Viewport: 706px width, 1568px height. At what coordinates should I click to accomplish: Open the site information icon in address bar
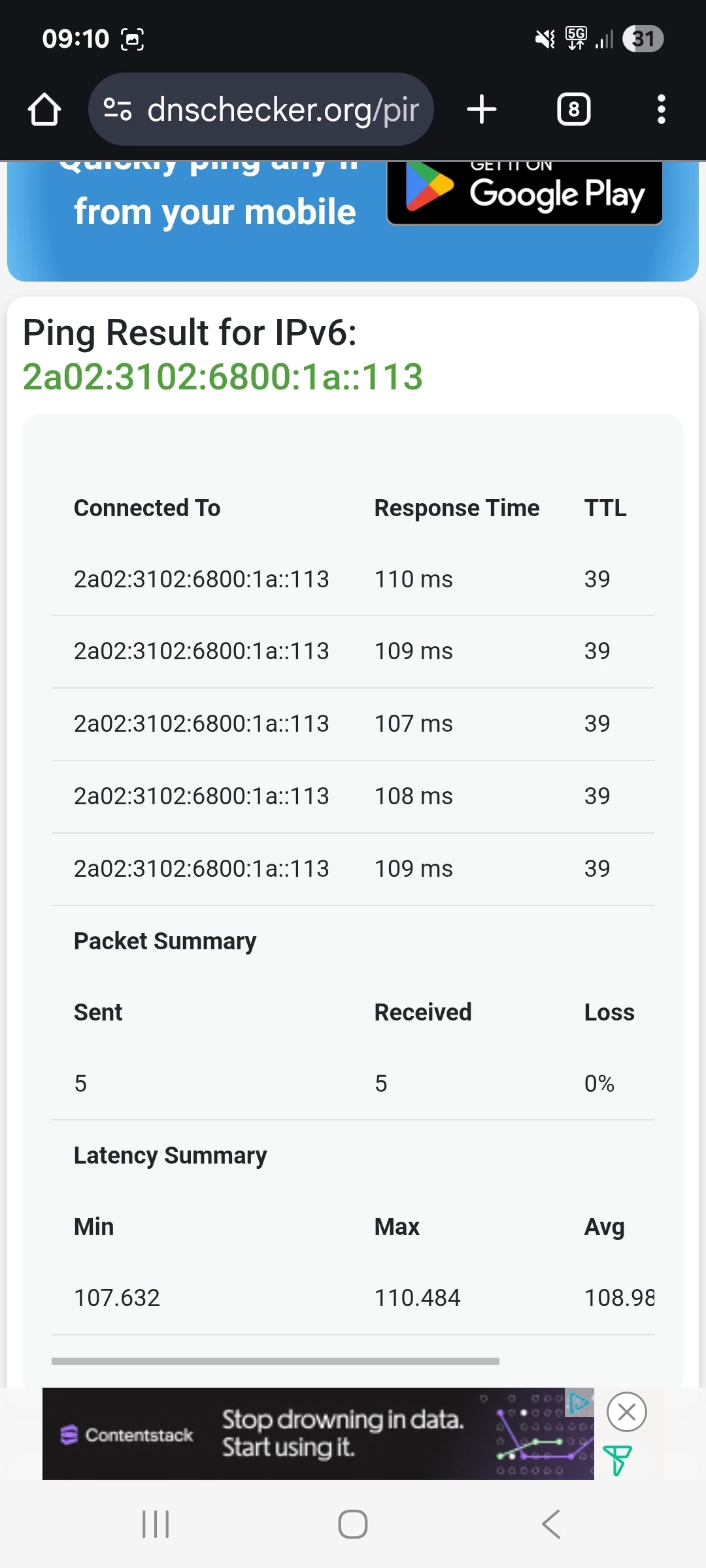coord(118,109)
